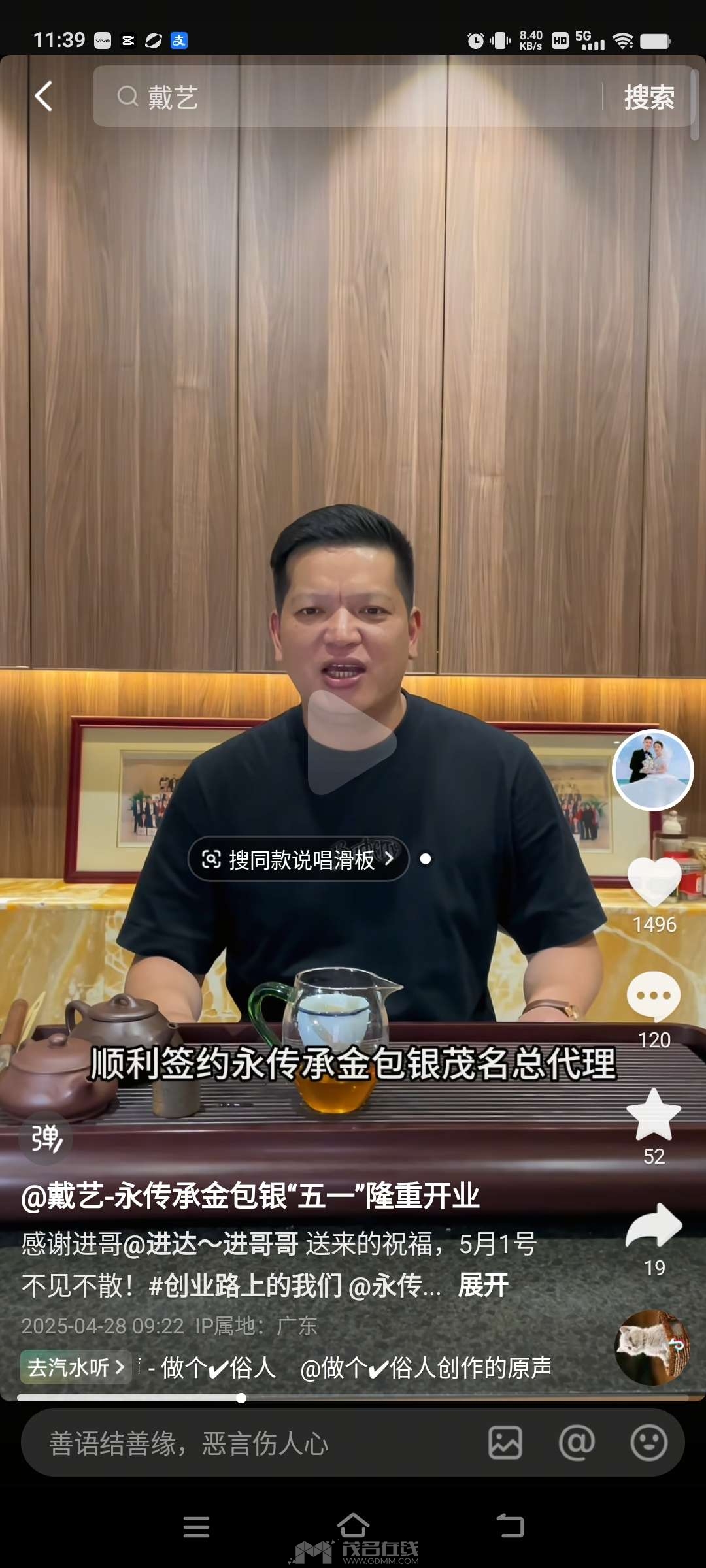Open the rotating sound disc
Screen dimensions: 706x1568
(x=652, y=1348)
